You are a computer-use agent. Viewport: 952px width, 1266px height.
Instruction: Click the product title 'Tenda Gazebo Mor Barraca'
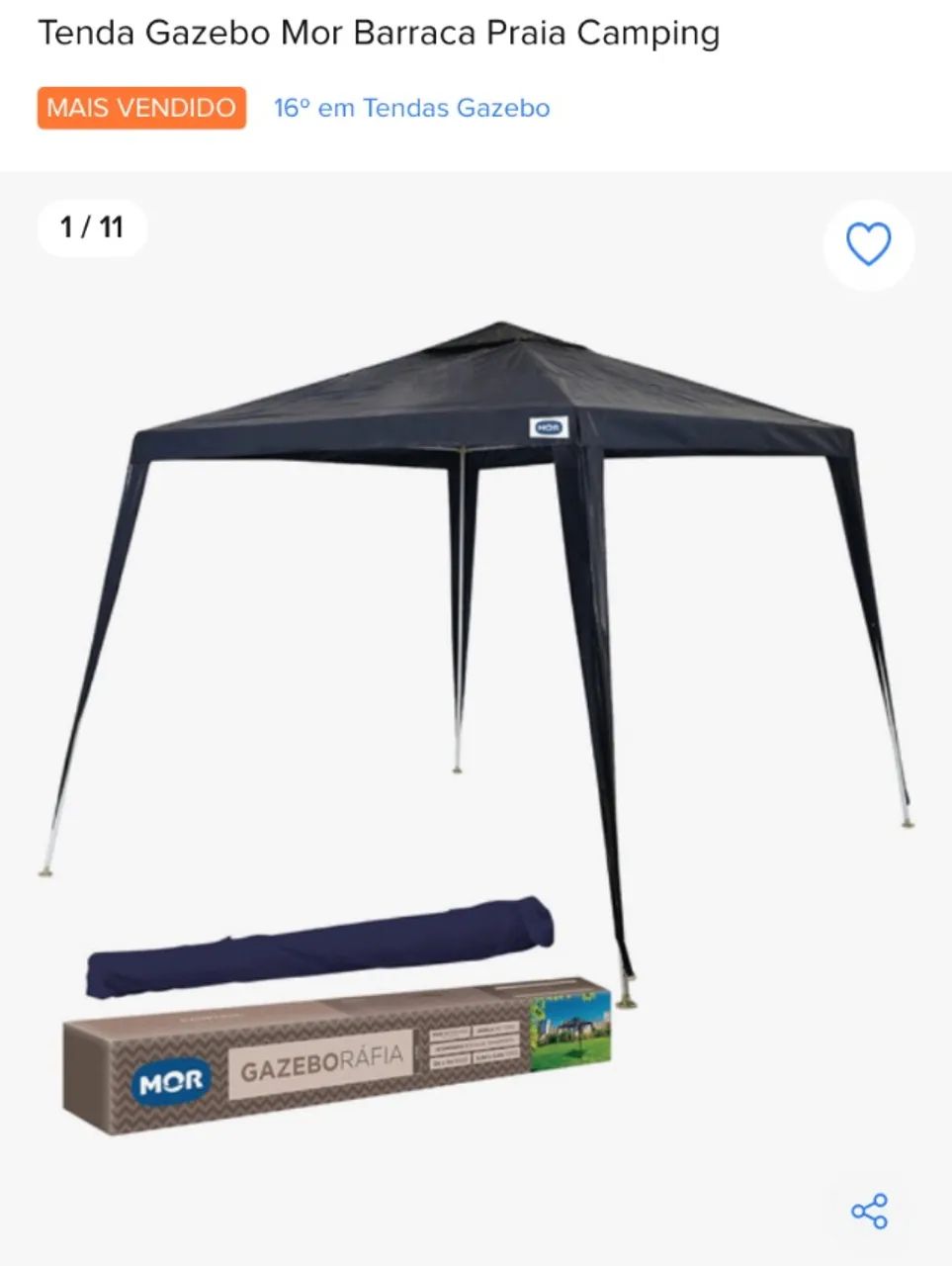(x=378, y=33)
